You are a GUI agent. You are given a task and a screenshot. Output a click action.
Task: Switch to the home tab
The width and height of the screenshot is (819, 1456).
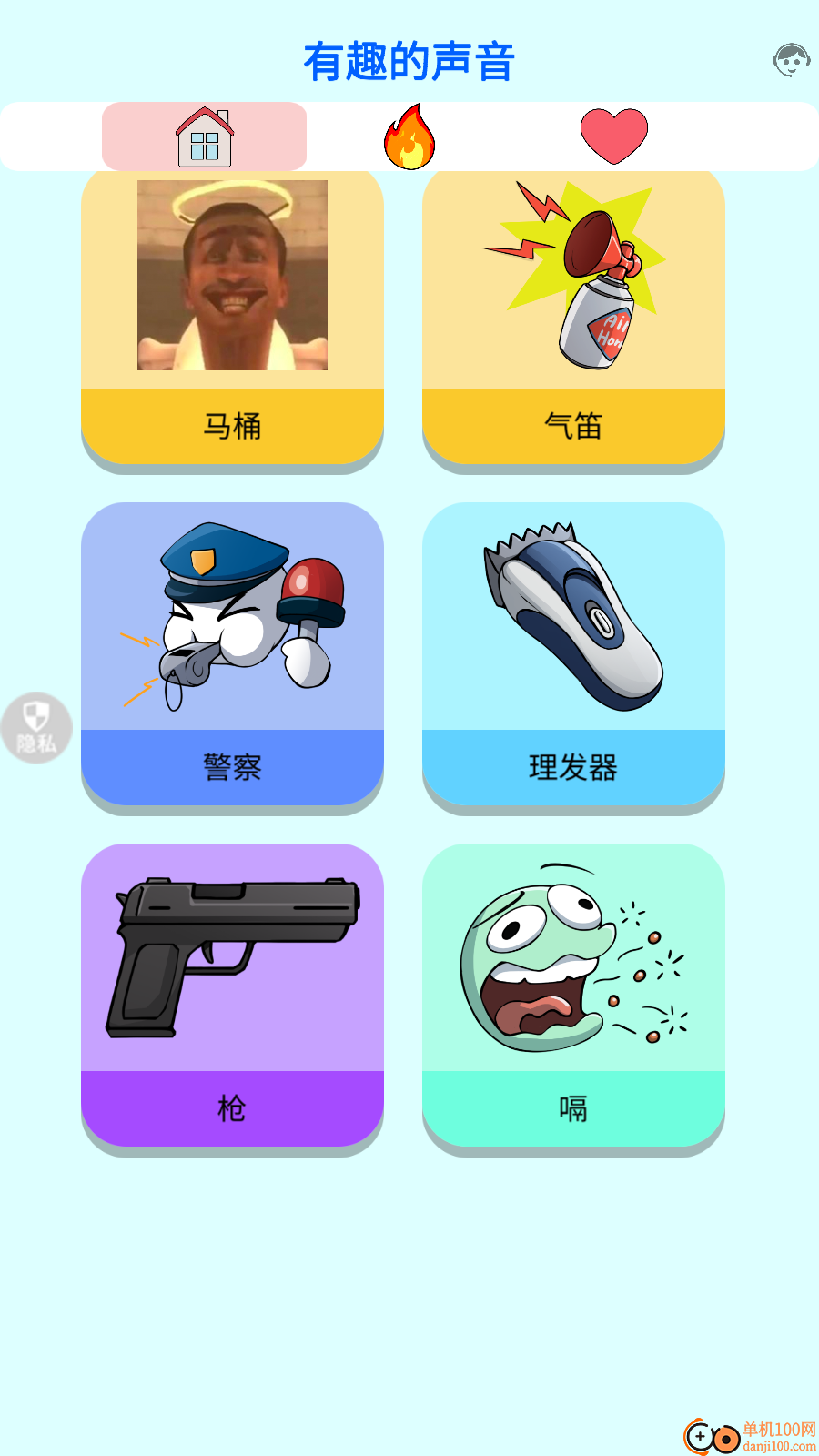click(205, 136)
